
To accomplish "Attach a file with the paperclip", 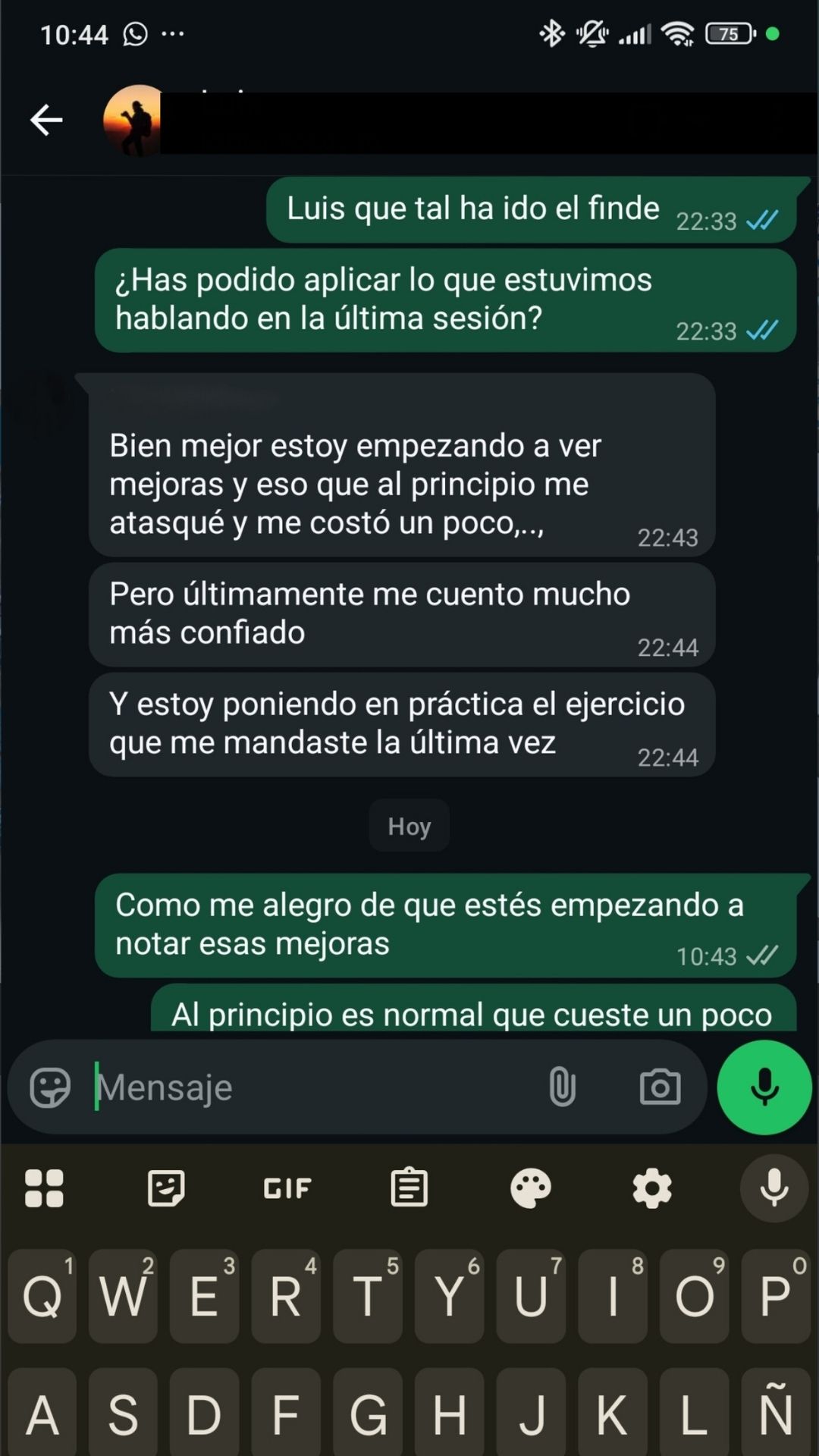I will [x=562, y=1087].
